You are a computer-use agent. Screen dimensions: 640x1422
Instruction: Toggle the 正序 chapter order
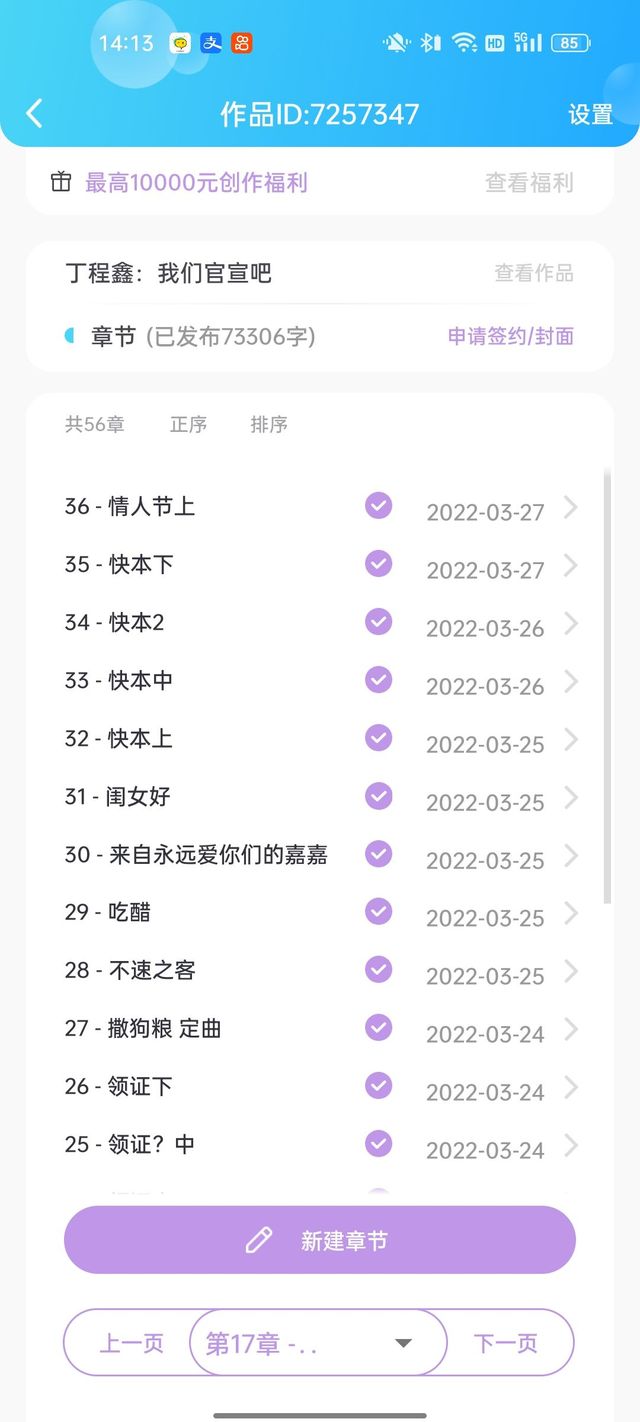(188, 424)
